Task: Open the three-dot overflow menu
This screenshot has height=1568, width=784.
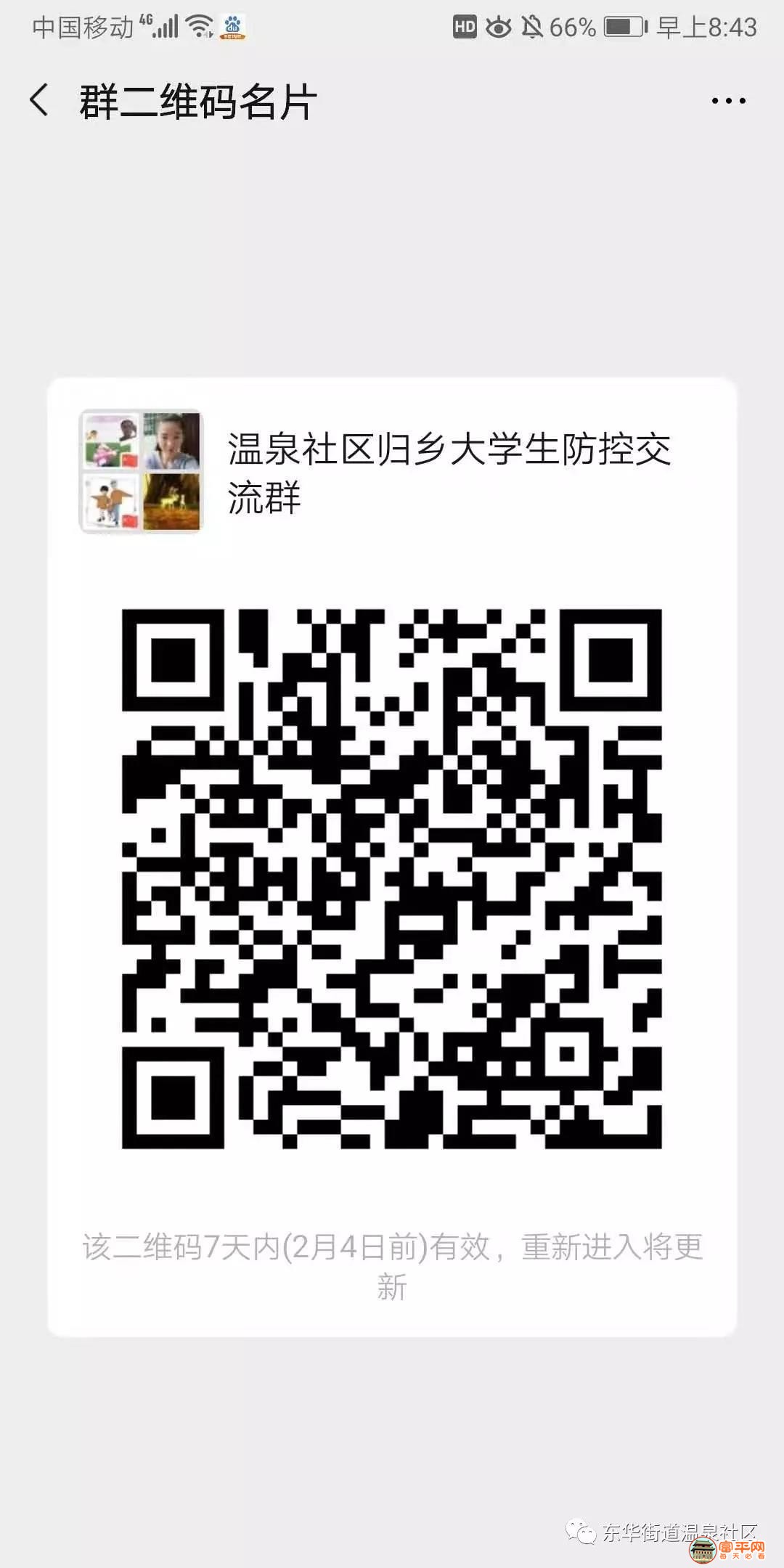Action: (x=728, y=101)
